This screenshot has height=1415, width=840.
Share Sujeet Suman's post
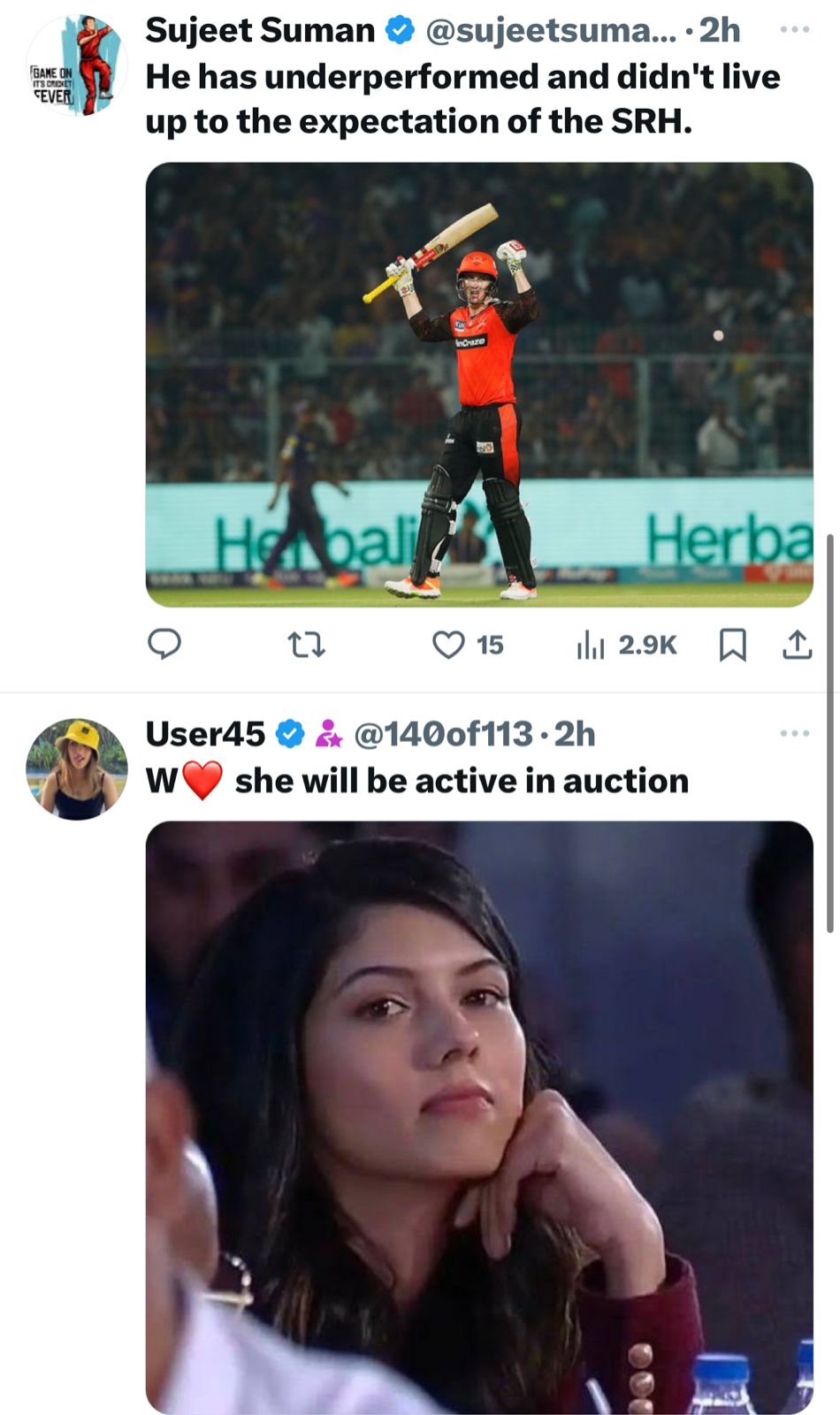tap(797, 645)
